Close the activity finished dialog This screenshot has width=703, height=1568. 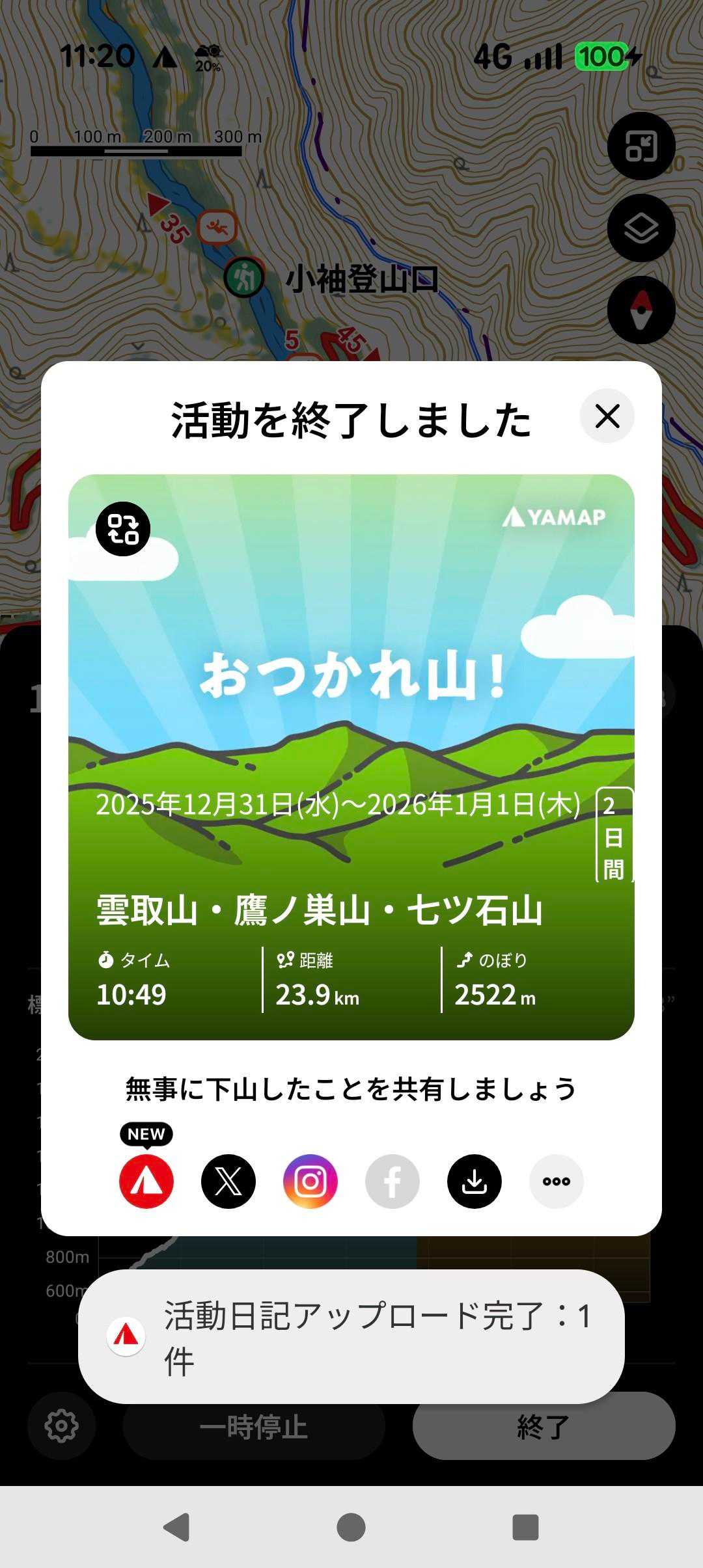click(607, 416)
